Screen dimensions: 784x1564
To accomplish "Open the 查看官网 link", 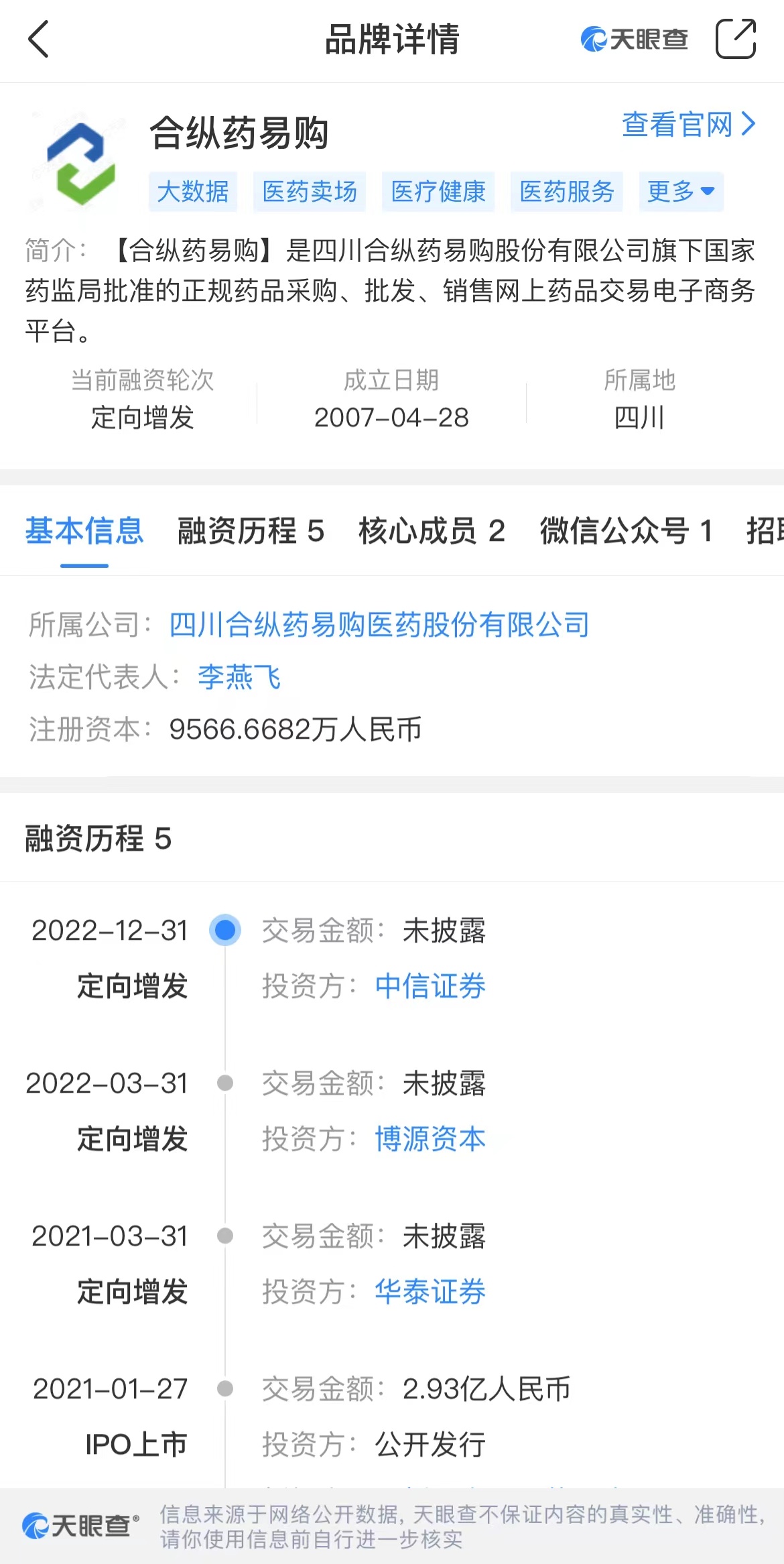I will pyautogui.click(x=688, y=125).
